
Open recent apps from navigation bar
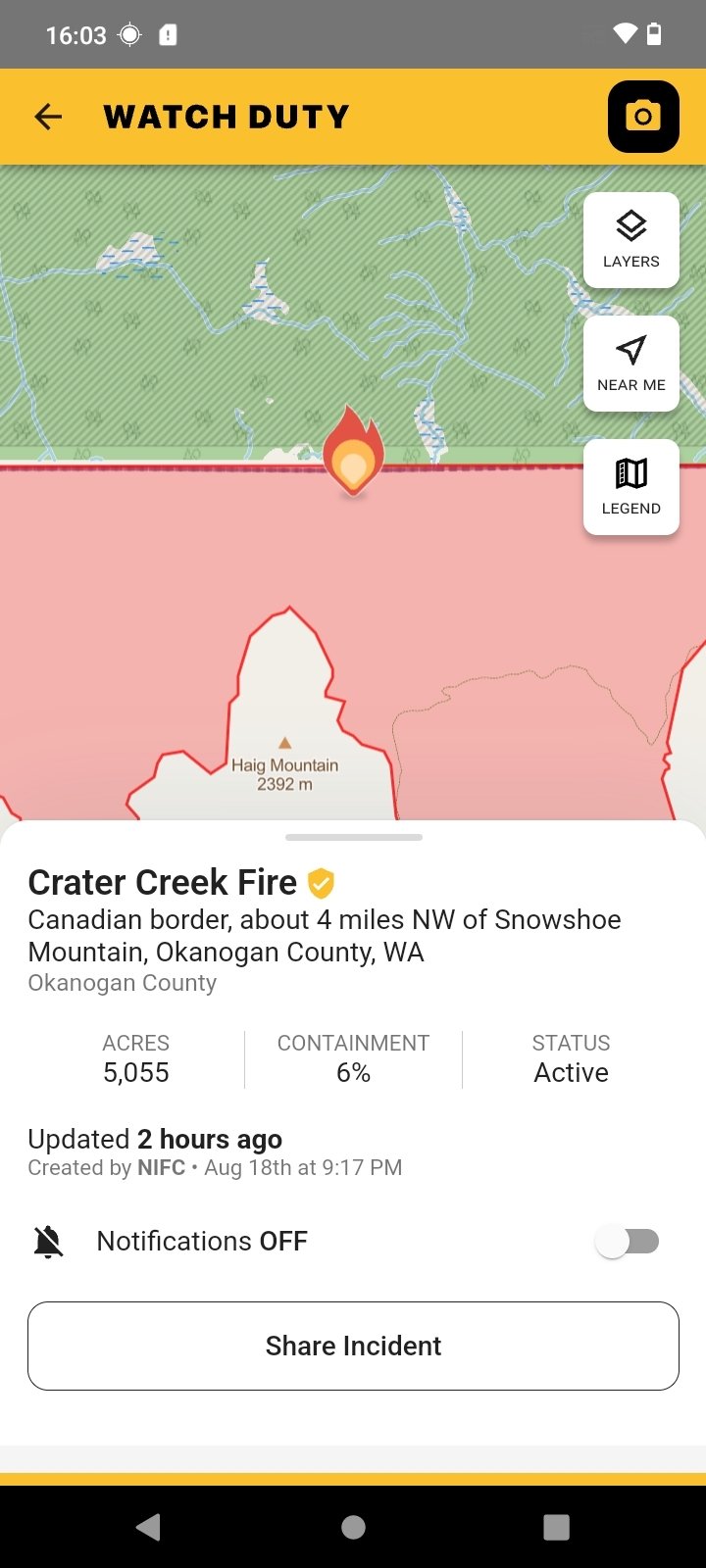(556, 1527)
